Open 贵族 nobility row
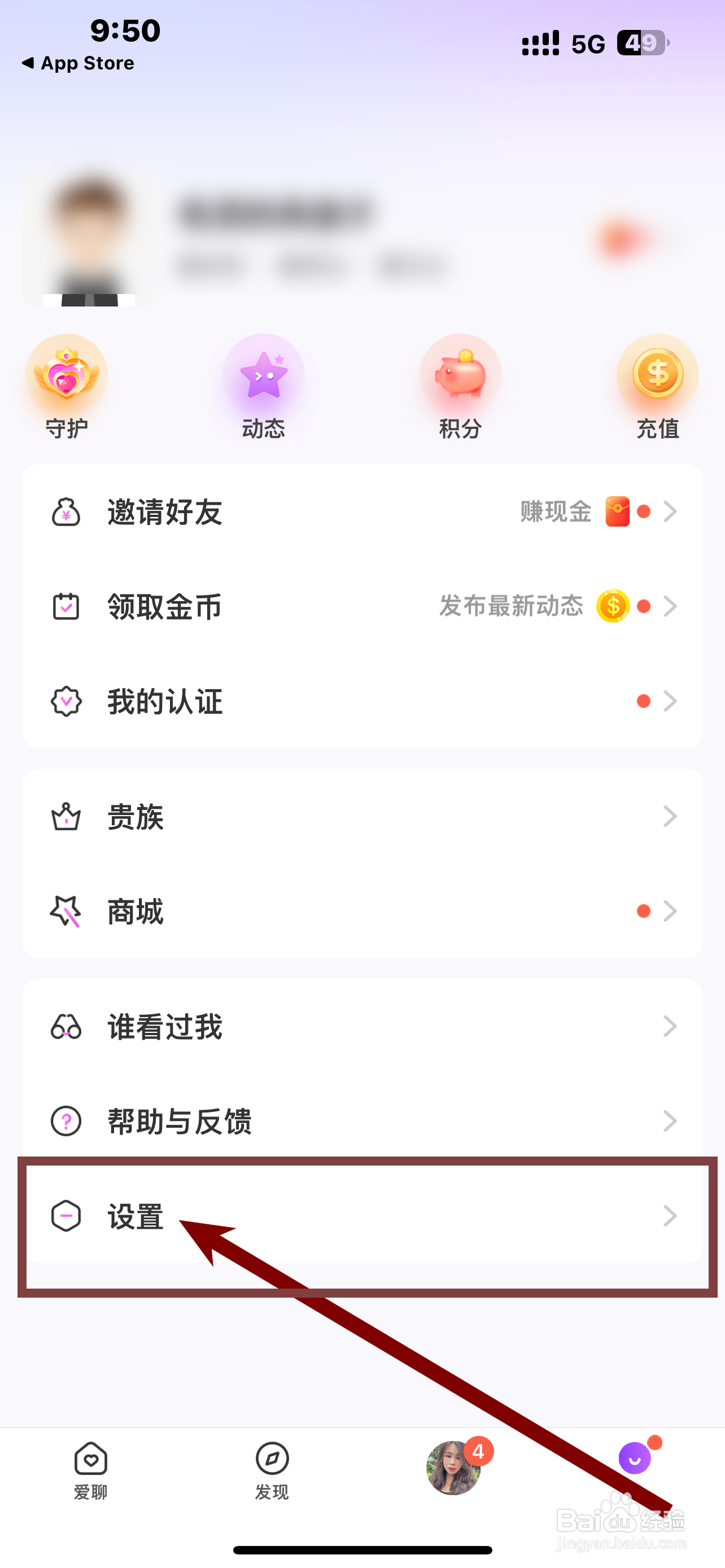Screen dimensions: 725x1568 (x=362, y=817)
